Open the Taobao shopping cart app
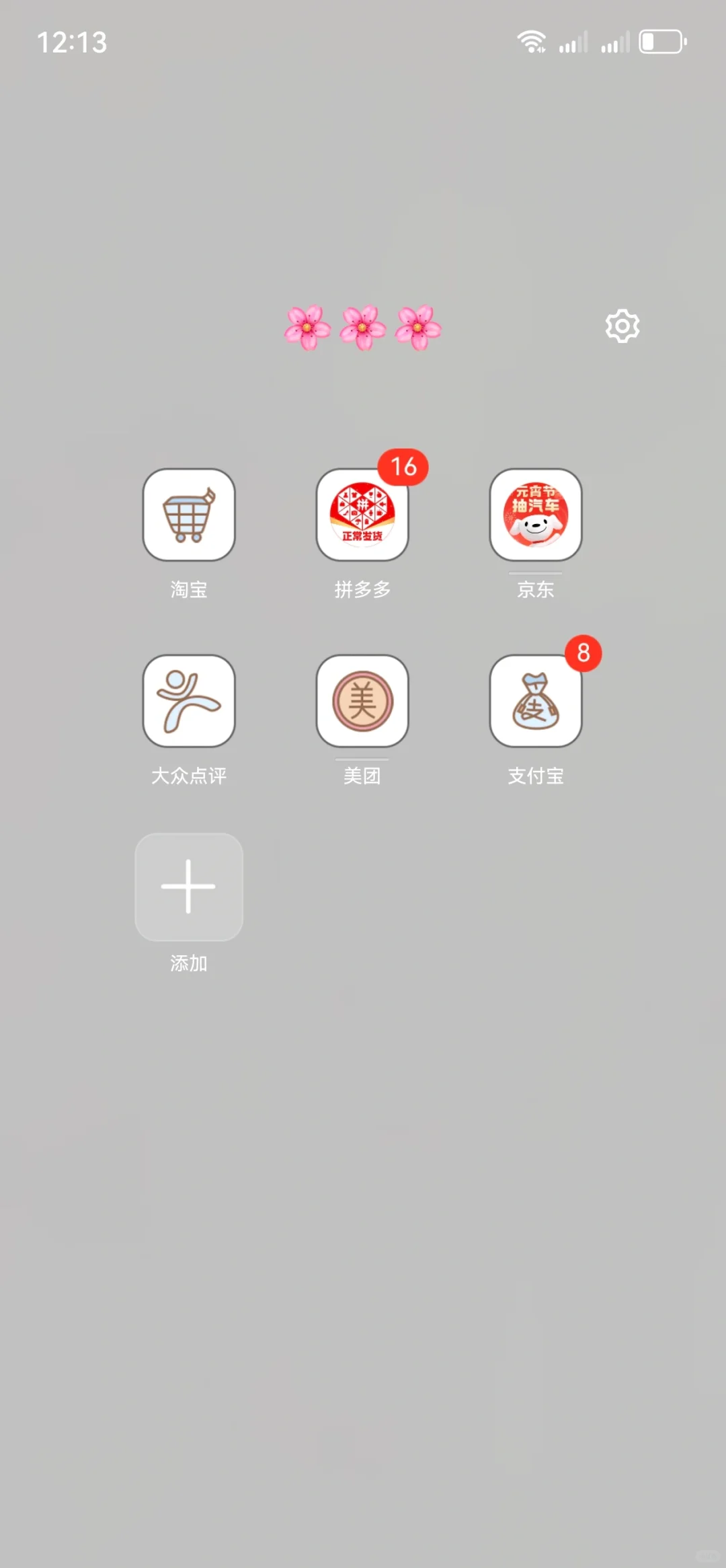The image size is (726, 1568). pyautogui.click(x=188, y=515)
